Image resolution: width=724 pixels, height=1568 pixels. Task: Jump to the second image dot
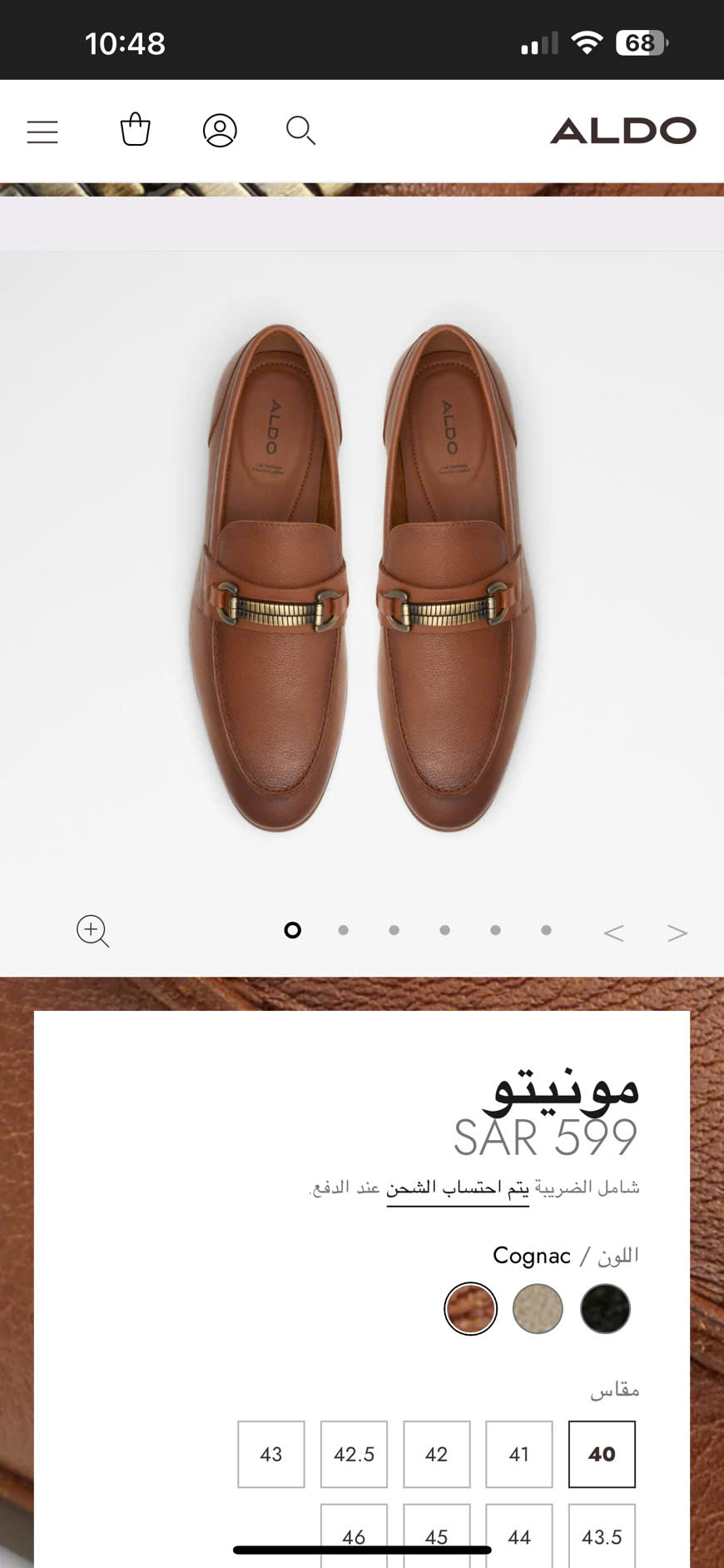[343, 930]
